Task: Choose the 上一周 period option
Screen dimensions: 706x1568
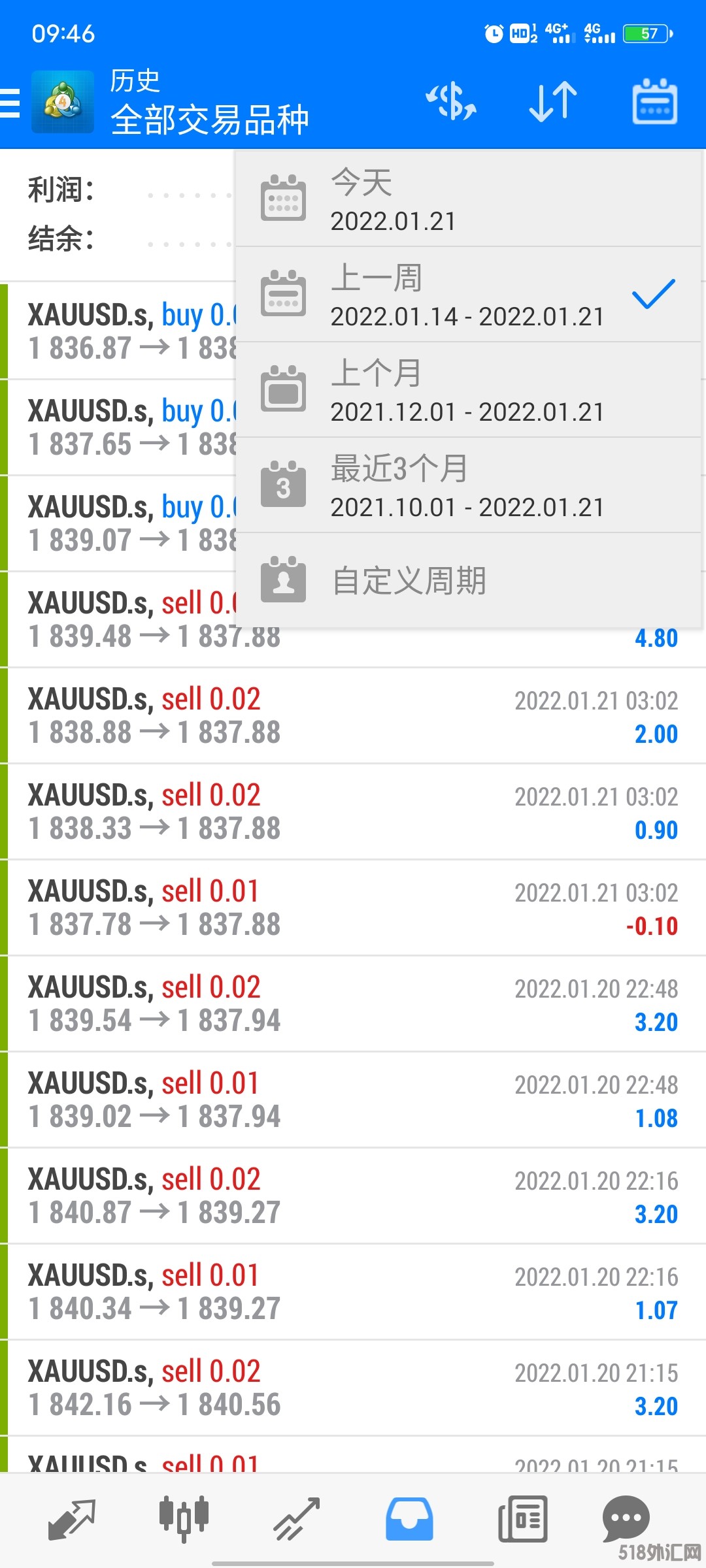Action: 467,295
